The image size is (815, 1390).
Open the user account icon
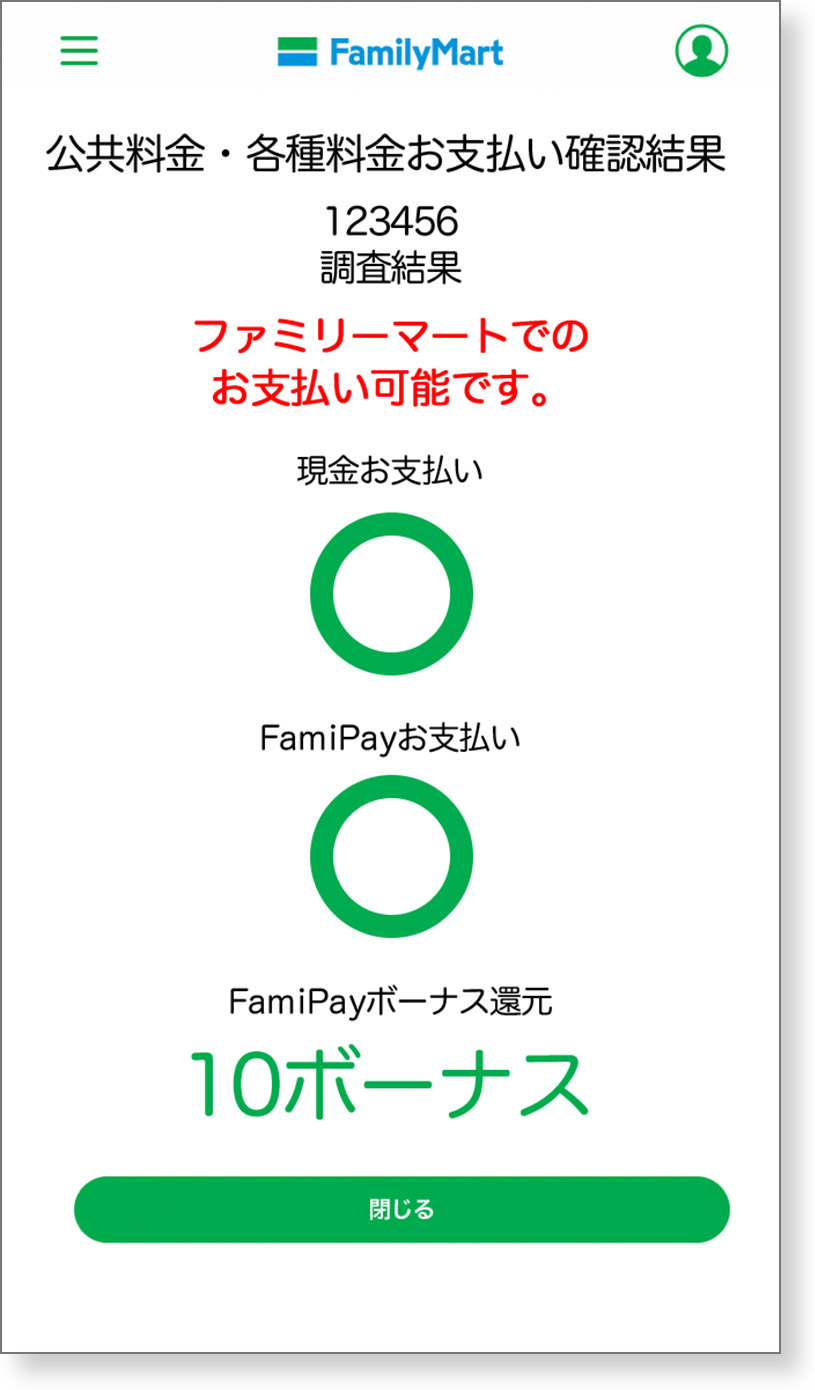point(701,50)
